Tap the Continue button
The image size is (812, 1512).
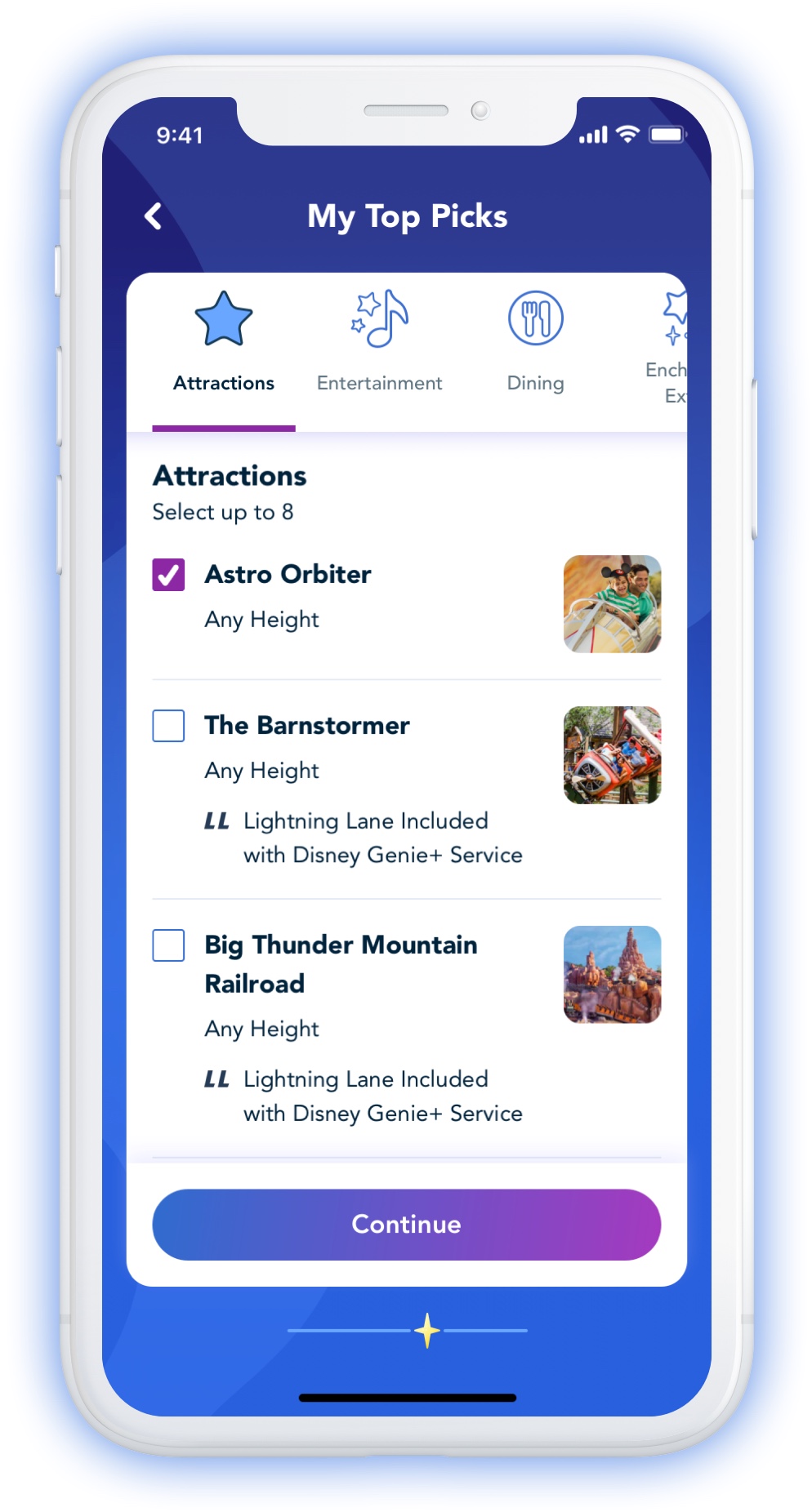(406, 1224)
